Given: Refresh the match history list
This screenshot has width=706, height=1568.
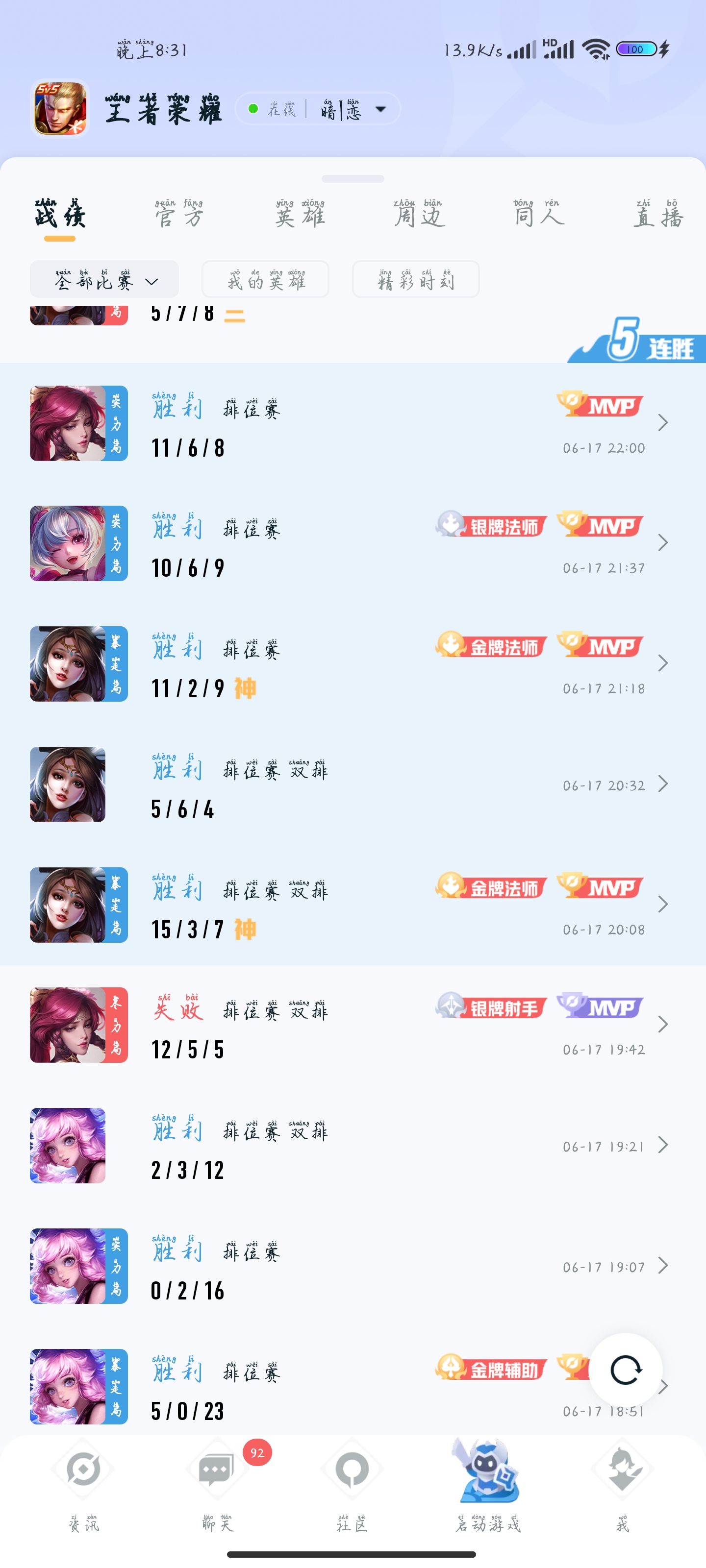Looking at the screenshot, I should [625, 1370].
